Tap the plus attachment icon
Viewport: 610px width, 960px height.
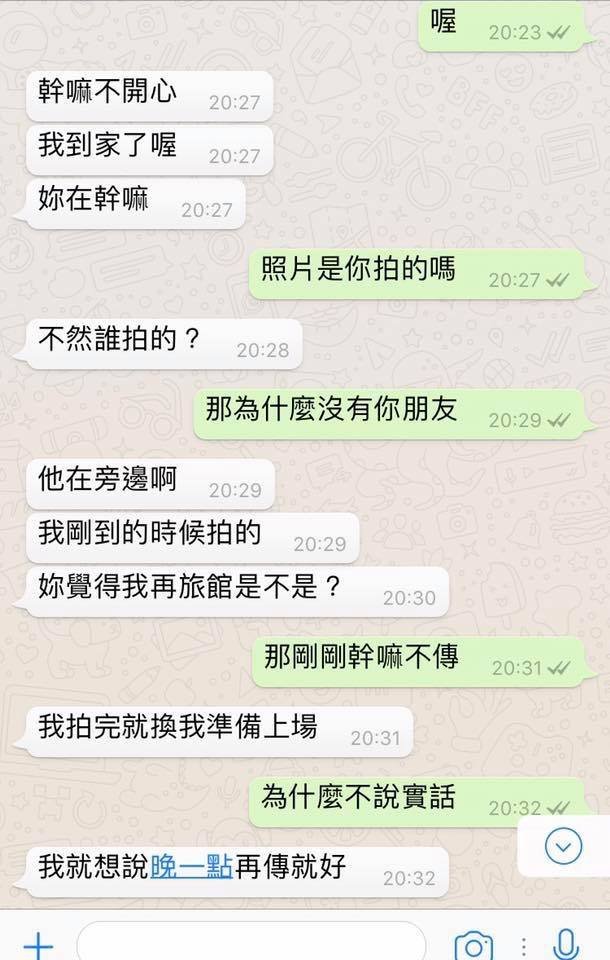pos(37,944)
